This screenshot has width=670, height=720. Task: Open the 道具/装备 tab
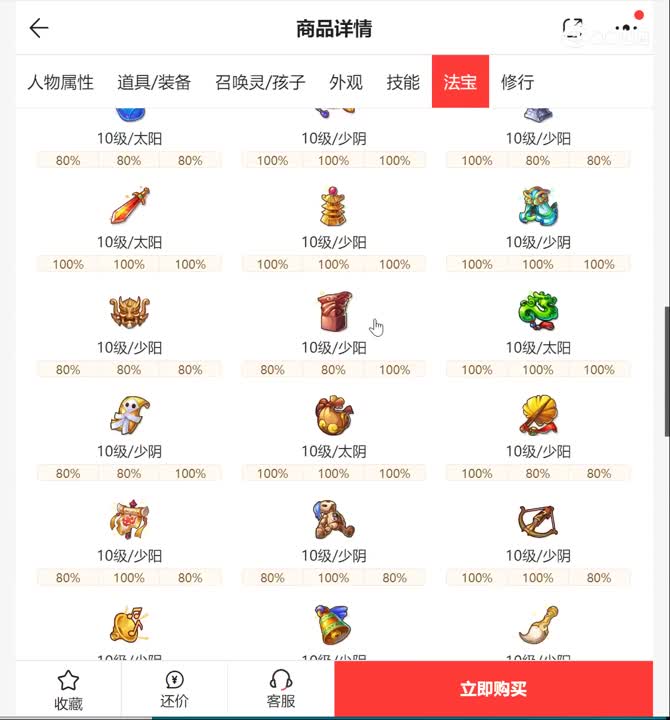(154, 82)
